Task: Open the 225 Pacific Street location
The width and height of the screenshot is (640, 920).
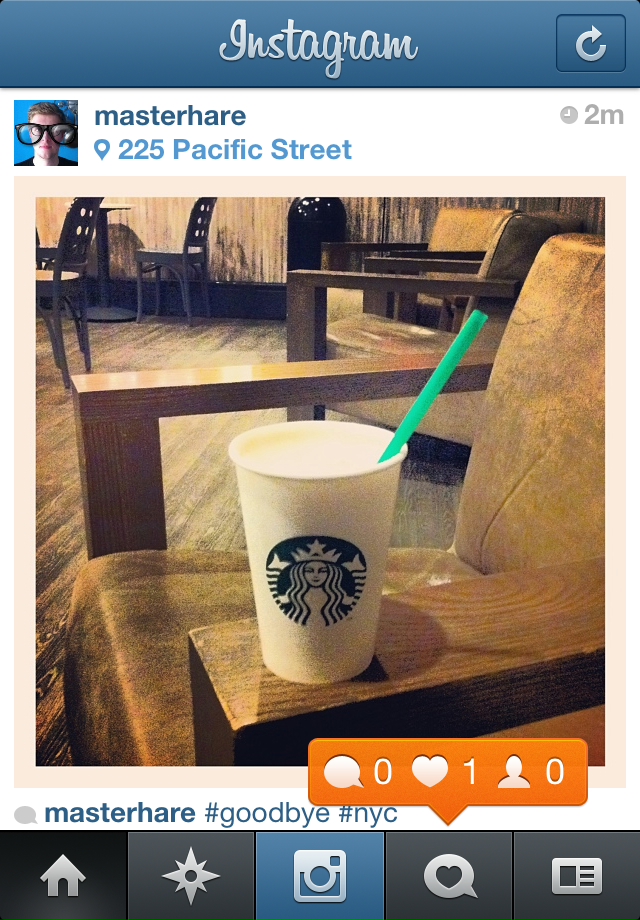Action: (233, 151)
